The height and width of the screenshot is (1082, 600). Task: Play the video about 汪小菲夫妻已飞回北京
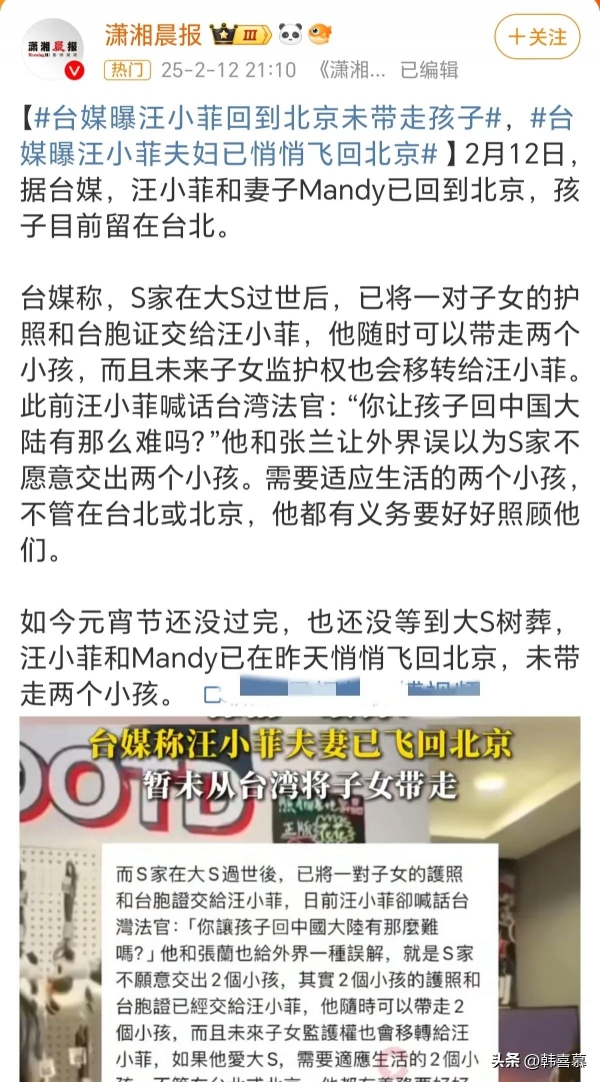click(x=300, y=900)
